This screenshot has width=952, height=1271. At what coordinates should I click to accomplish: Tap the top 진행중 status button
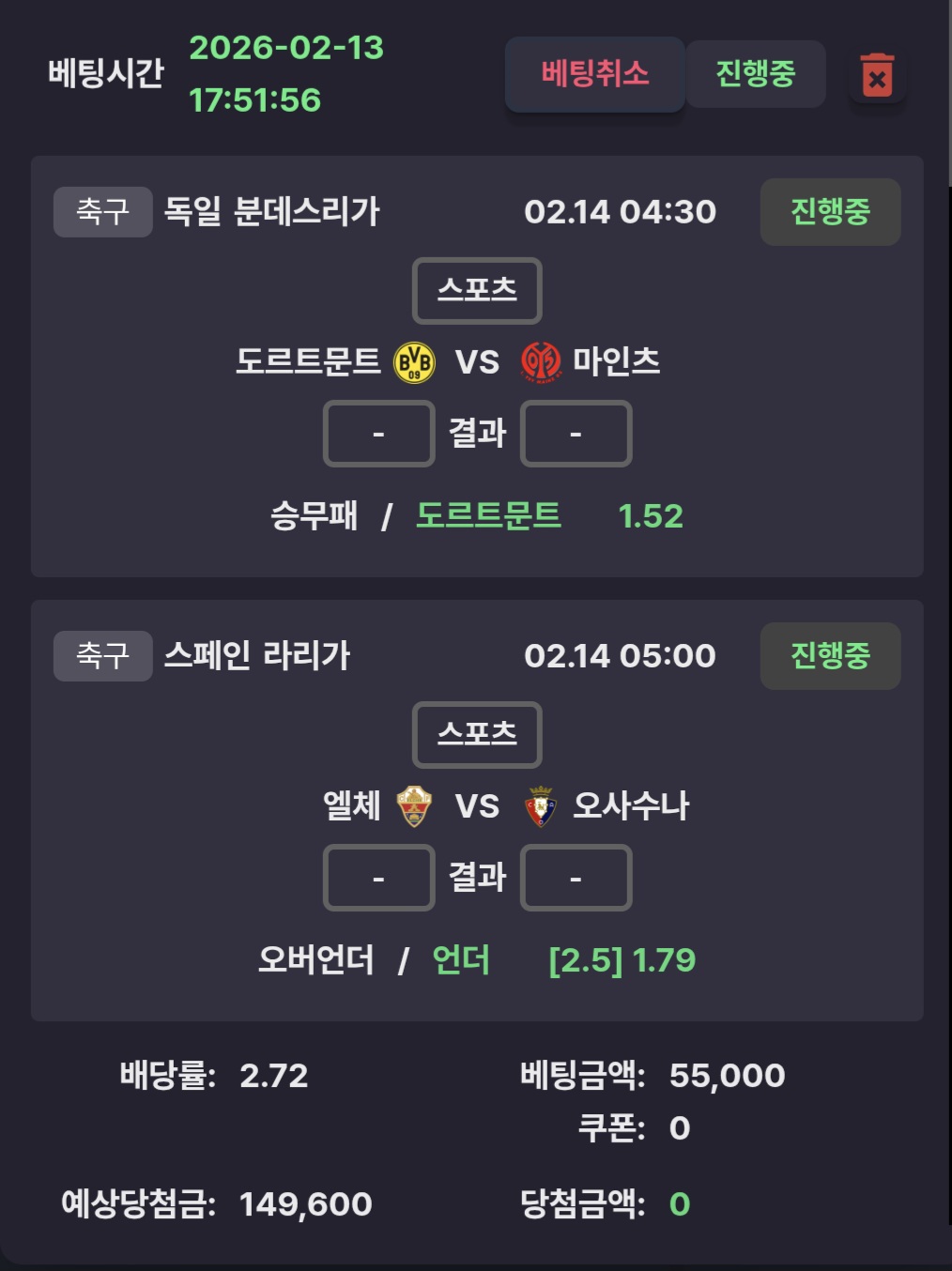point(755,74)
